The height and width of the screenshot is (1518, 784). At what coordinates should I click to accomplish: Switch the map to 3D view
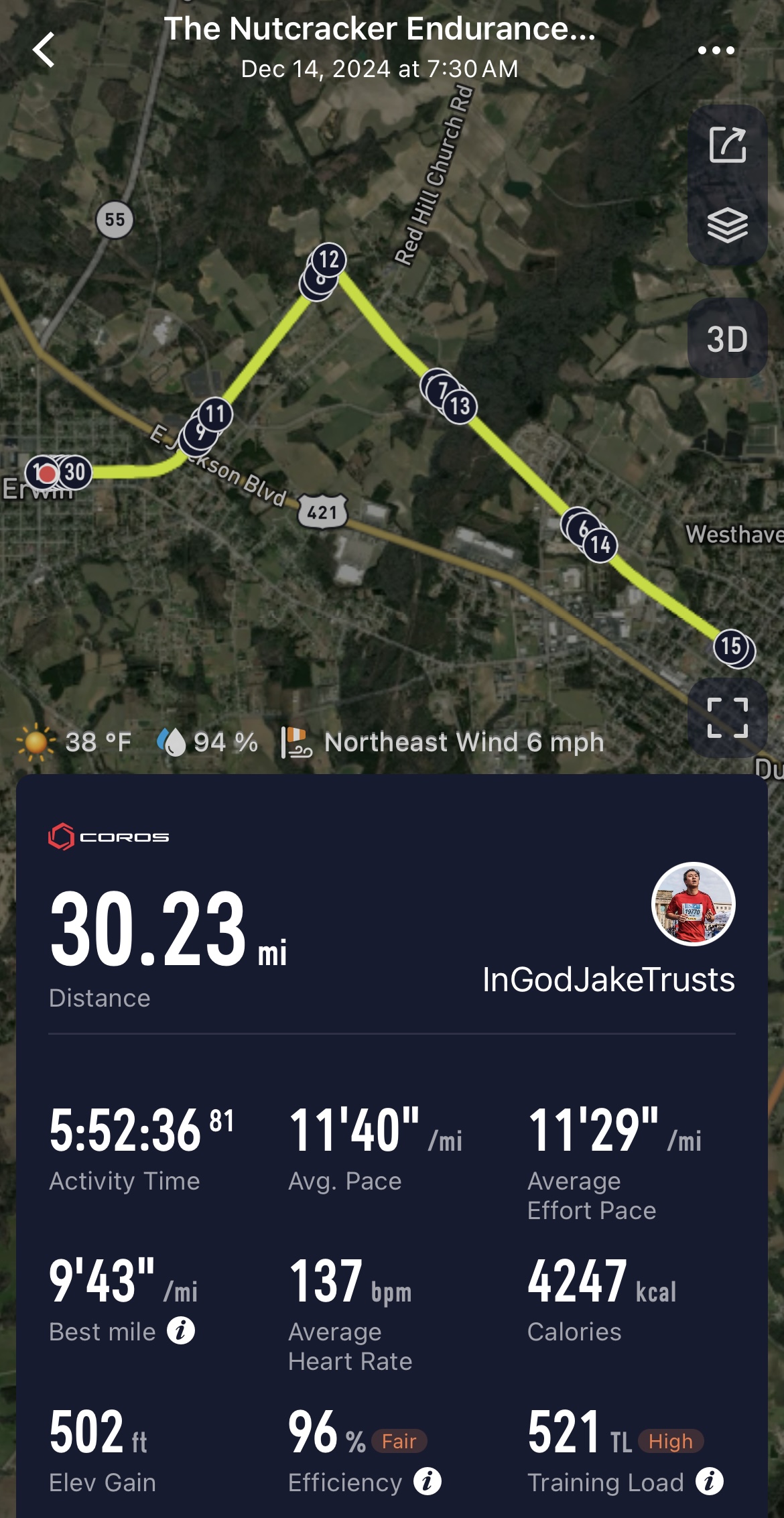point(728,339)
